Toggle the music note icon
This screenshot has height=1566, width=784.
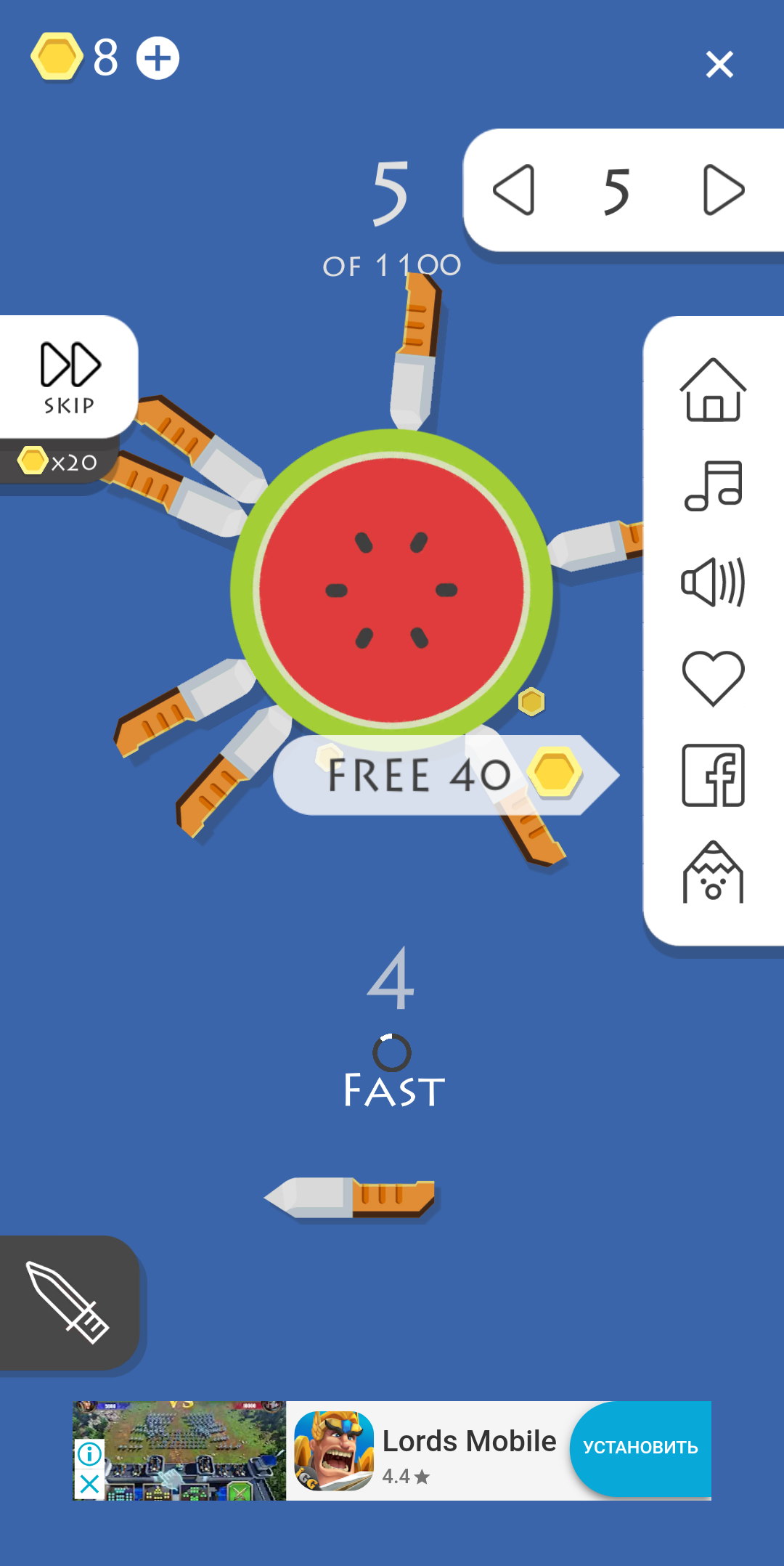point(713,486)
